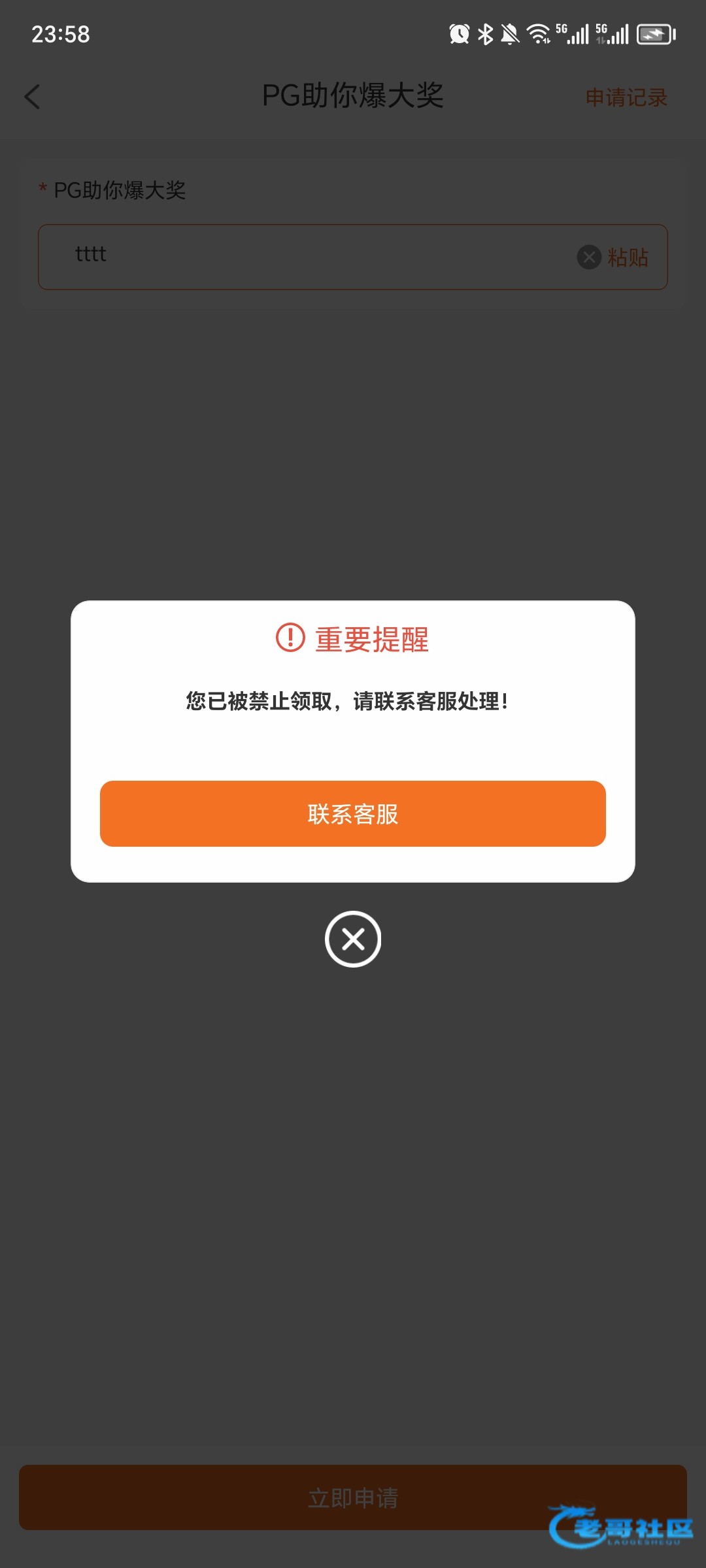Go back using the top-left arrow
Viewport: 706px width, 1568px height.
point(33,97)
